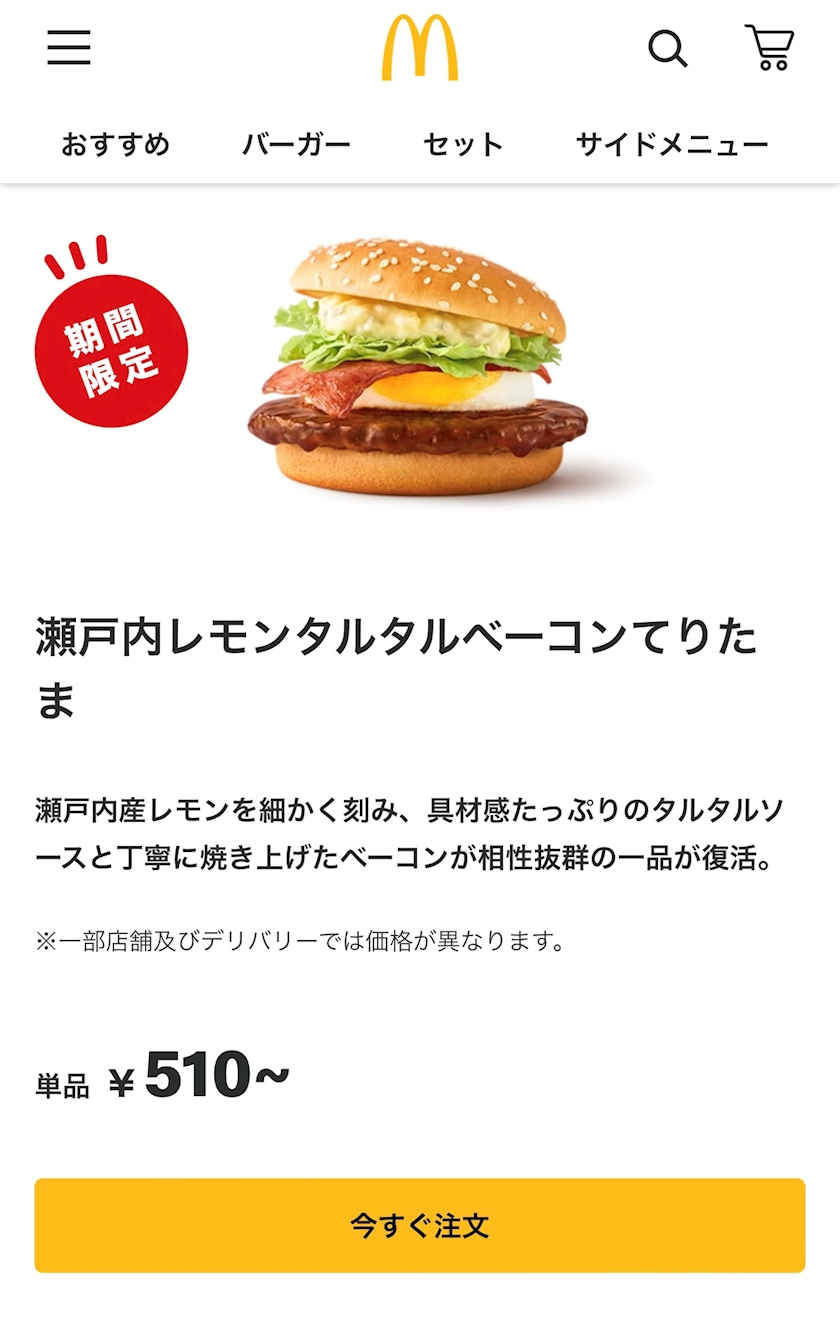
Task: Open the shopping cart
Action: (x=770, y=48)
